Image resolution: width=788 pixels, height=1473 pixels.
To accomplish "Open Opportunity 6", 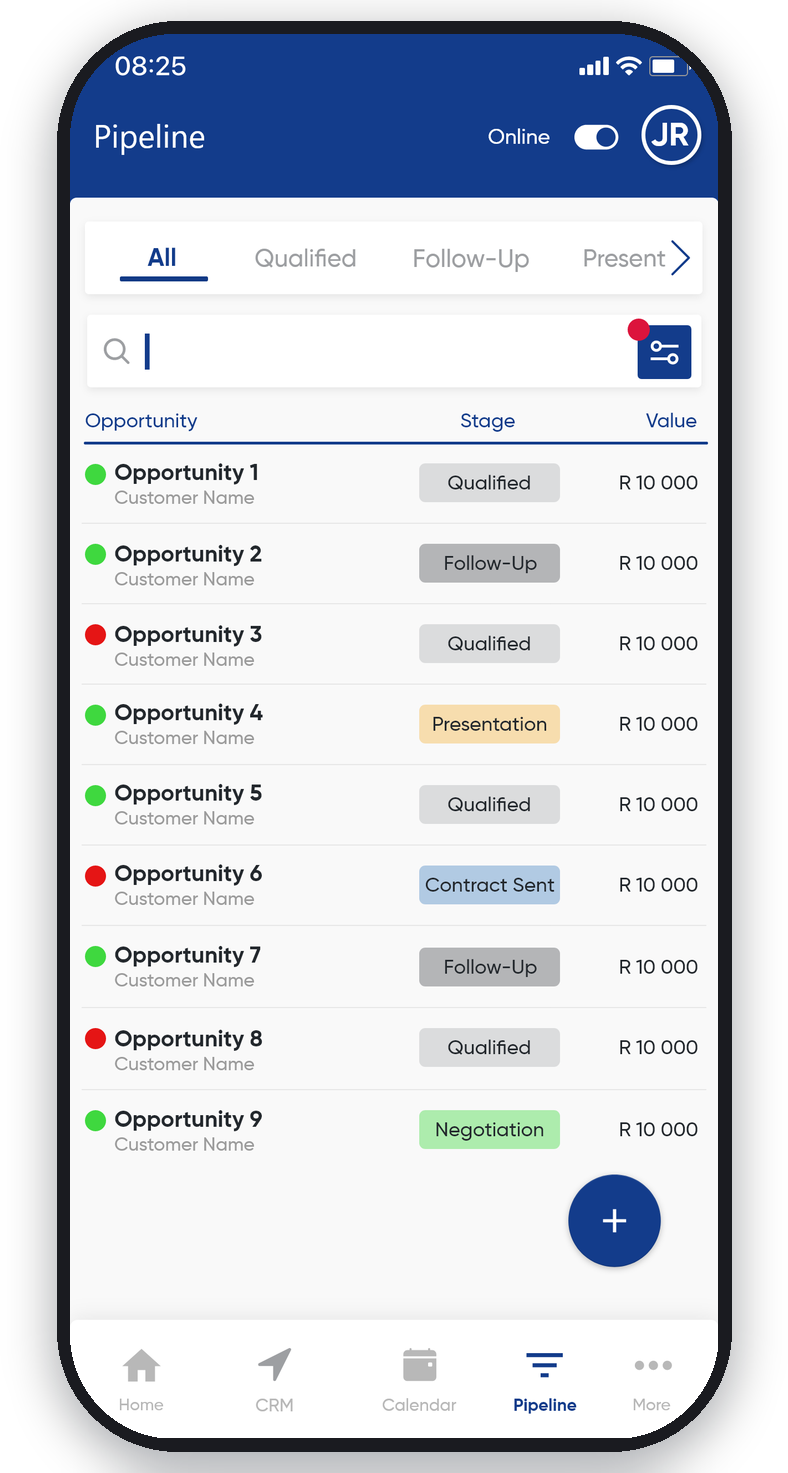I will pos(395,886).
